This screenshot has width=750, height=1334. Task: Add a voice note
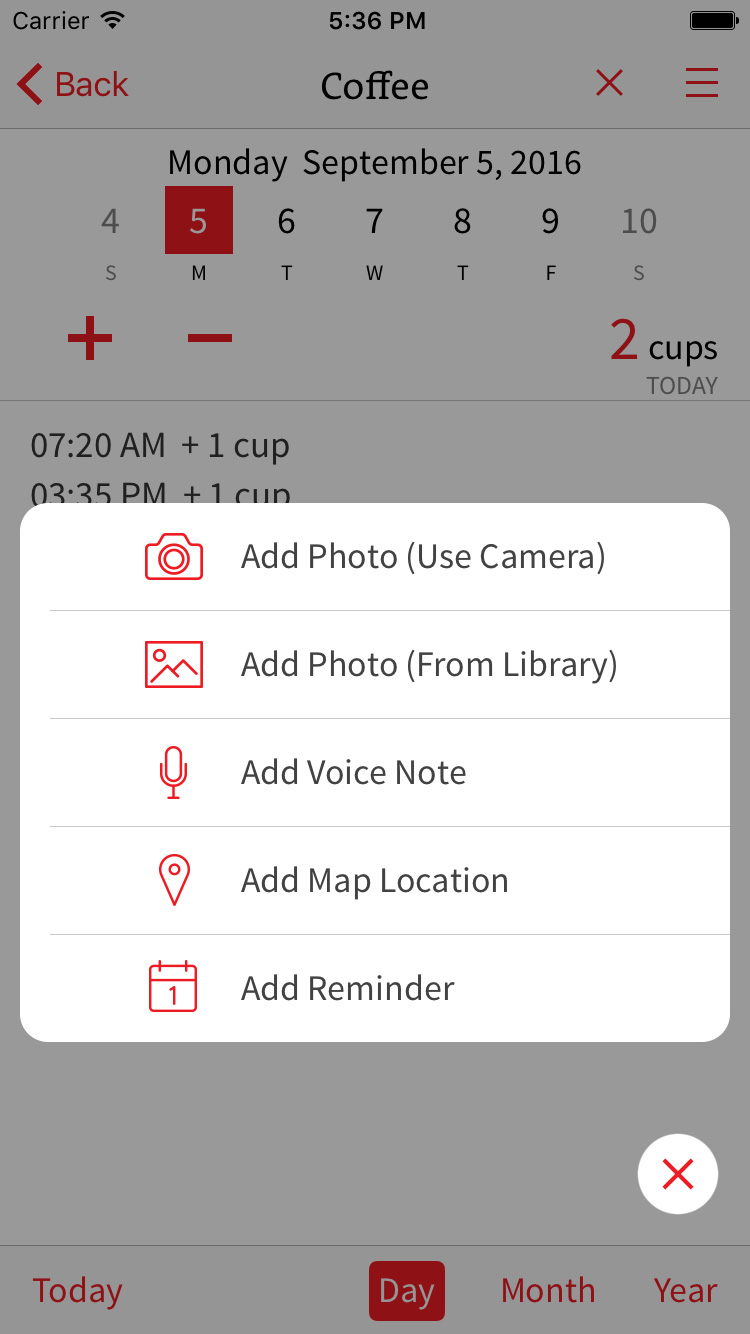click(375, 773)
